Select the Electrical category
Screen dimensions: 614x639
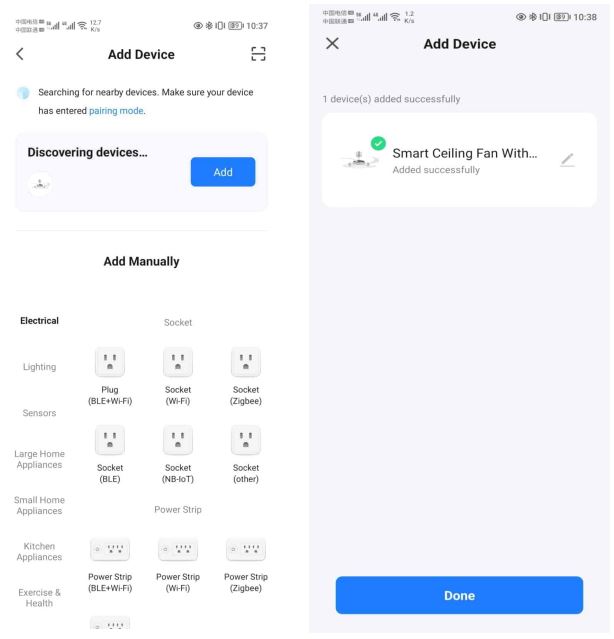[40, 321]
